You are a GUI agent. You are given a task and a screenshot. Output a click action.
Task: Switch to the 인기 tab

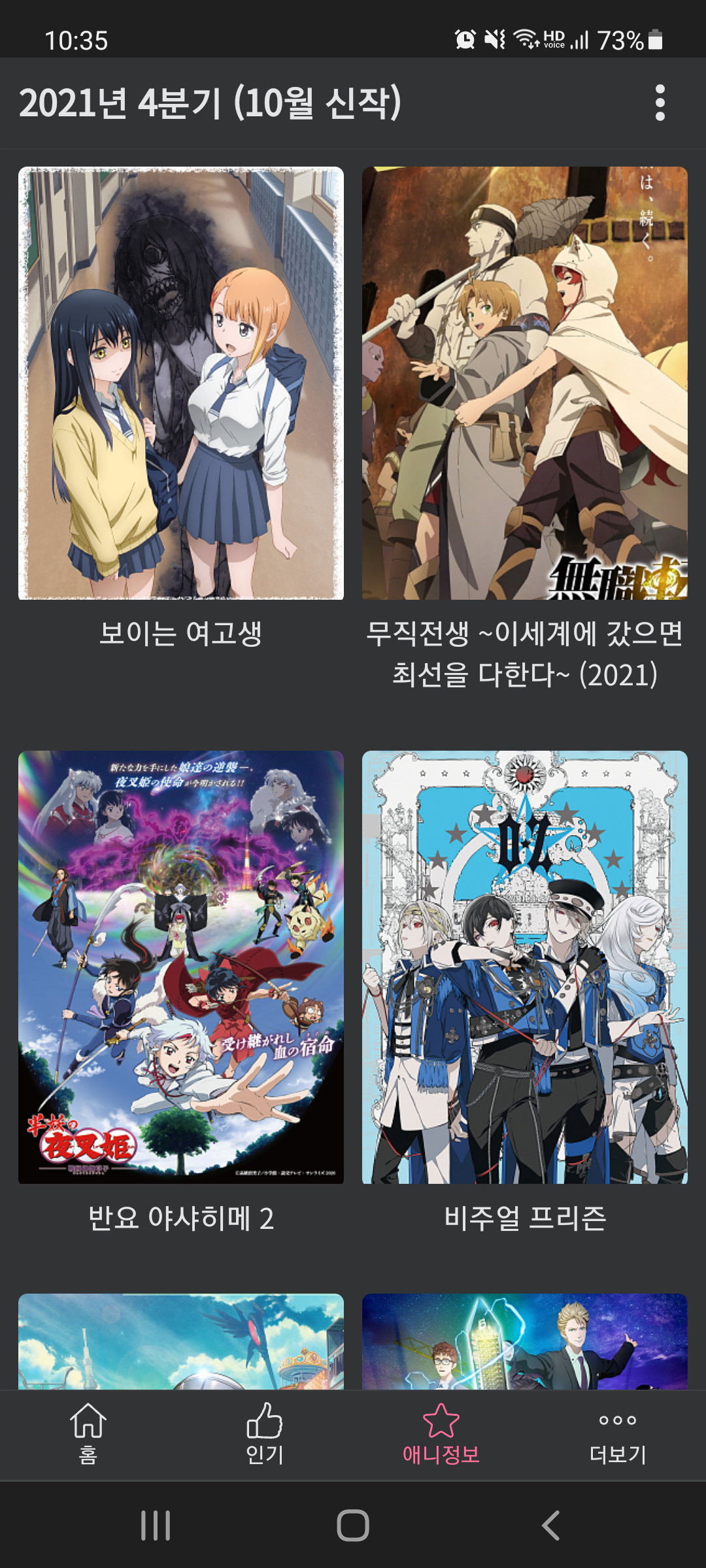coord(265,1434)
